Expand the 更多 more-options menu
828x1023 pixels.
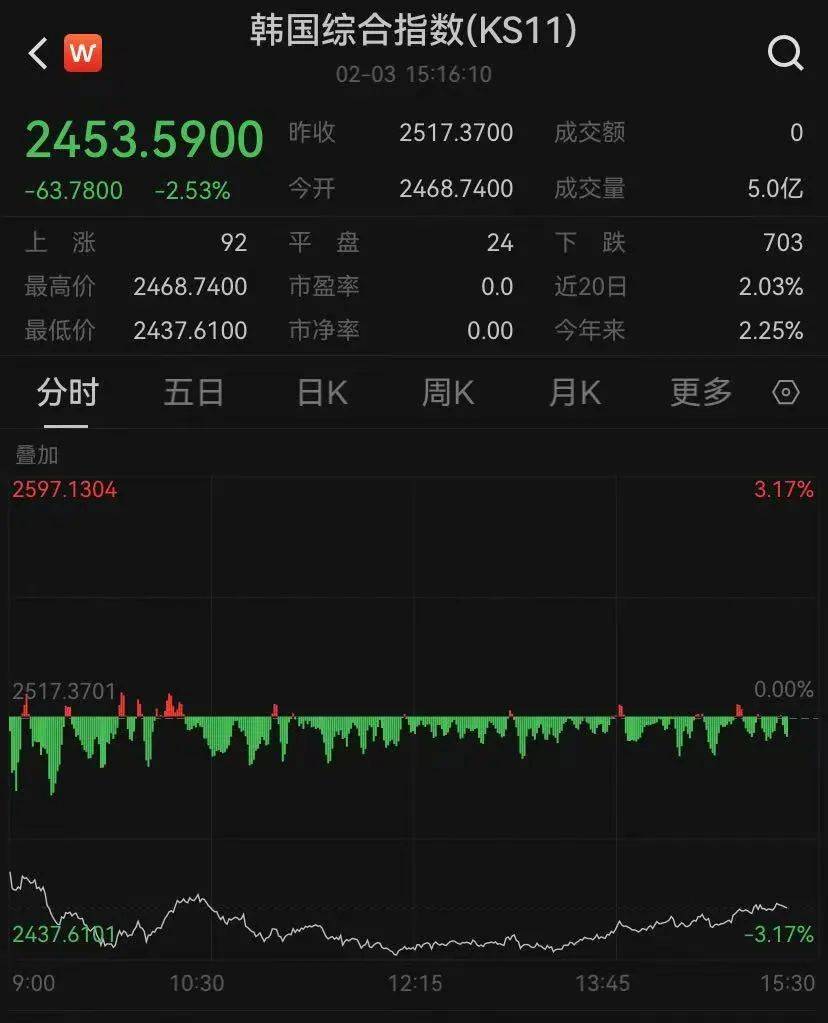(x=700, y=393)
